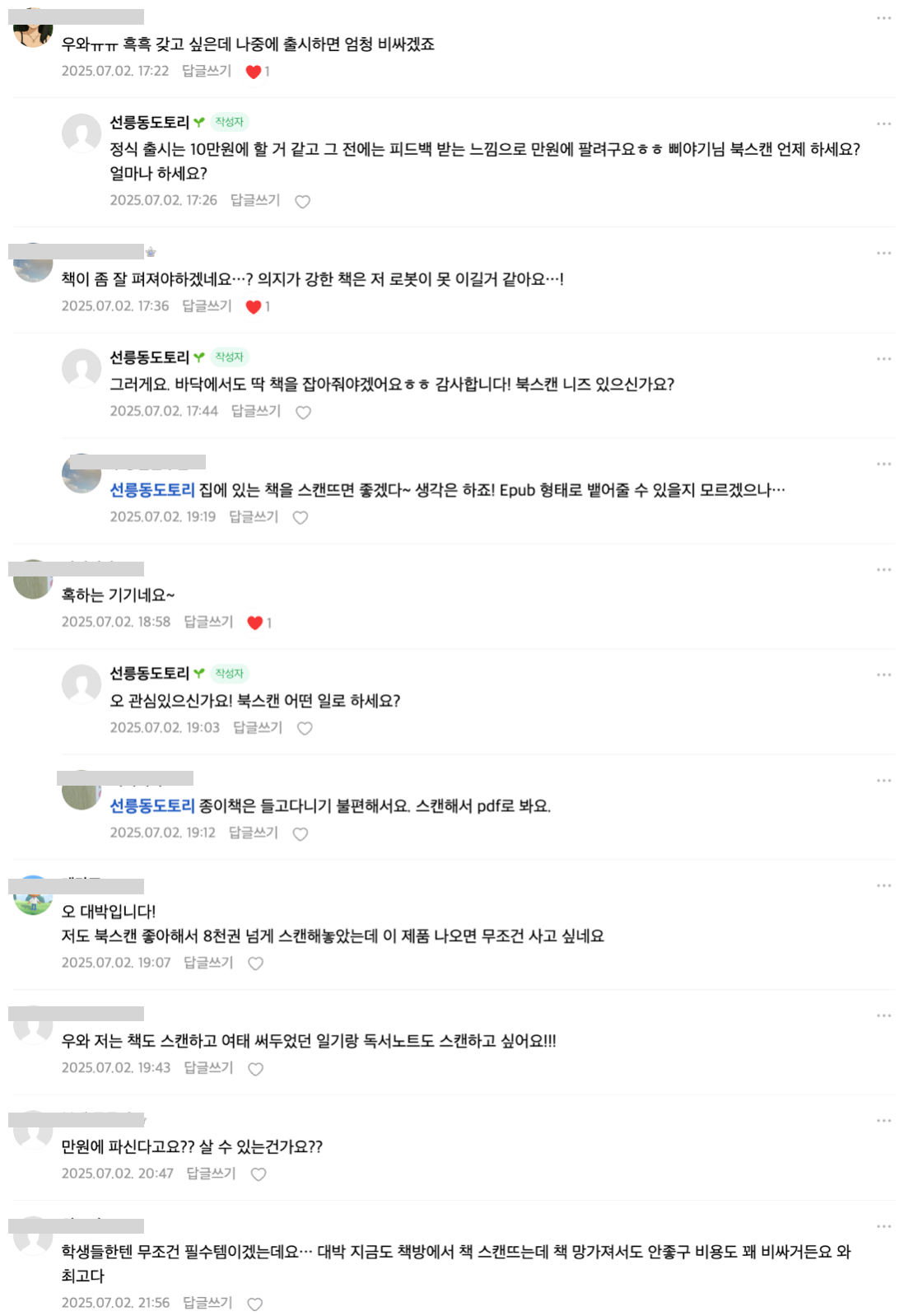Like the 21:56 comment about 책방 스캔
904x1316 pixels.
point(255,1304)
